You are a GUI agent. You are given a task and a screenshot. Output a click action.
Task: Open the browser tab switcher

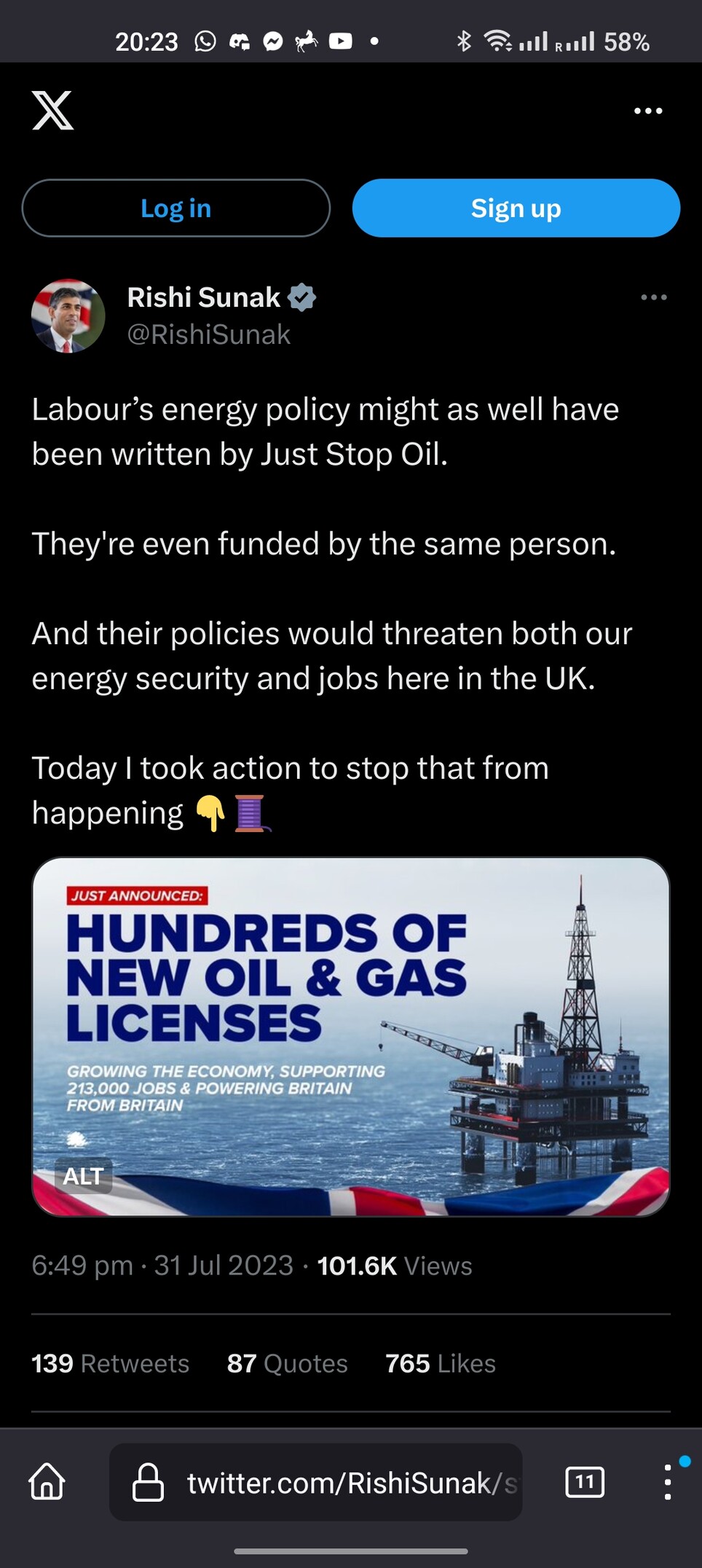(585, 1482)
